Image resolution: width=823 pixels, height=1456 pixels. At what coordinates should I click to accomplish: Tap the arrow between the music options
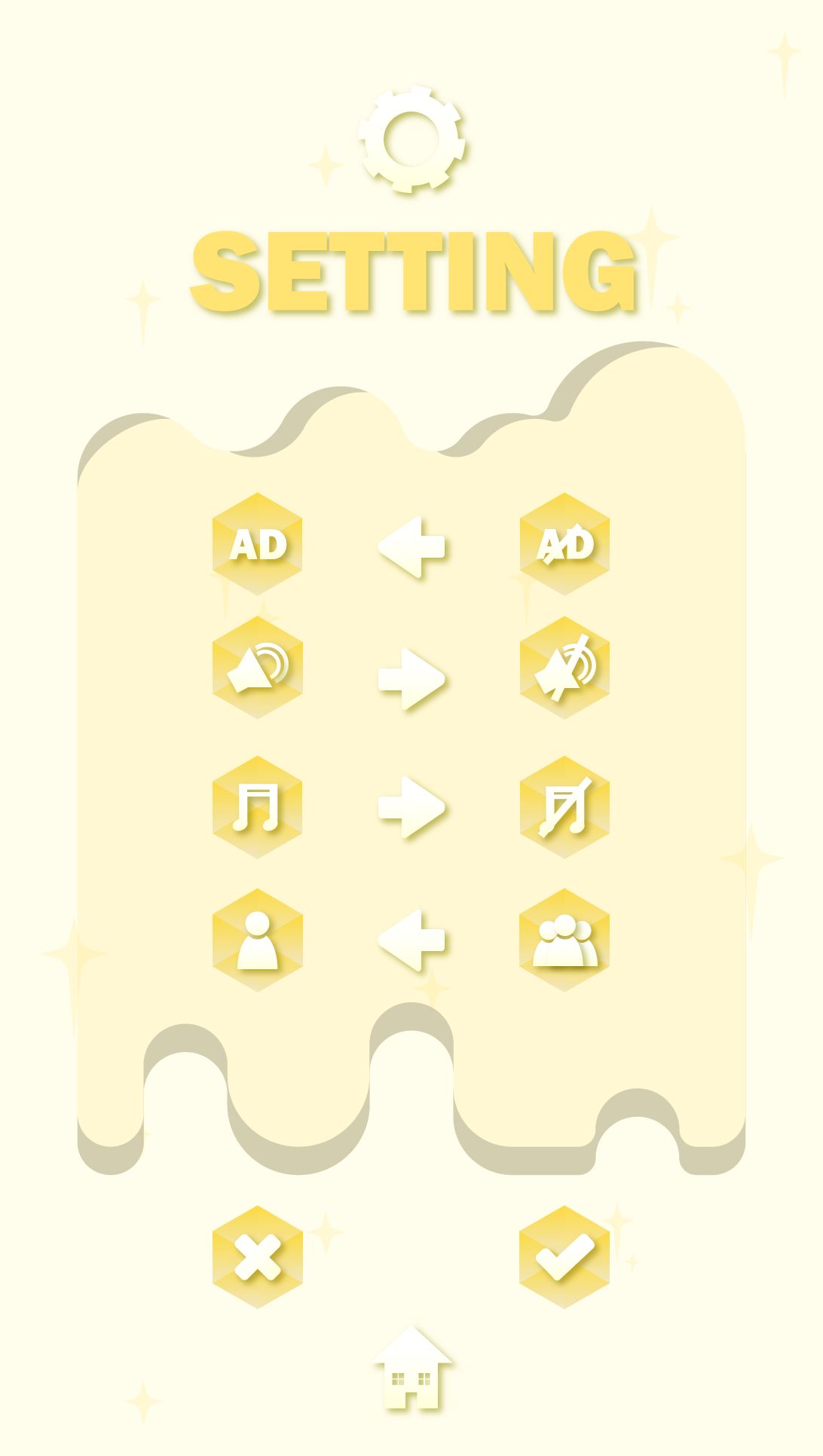(411, 807)
